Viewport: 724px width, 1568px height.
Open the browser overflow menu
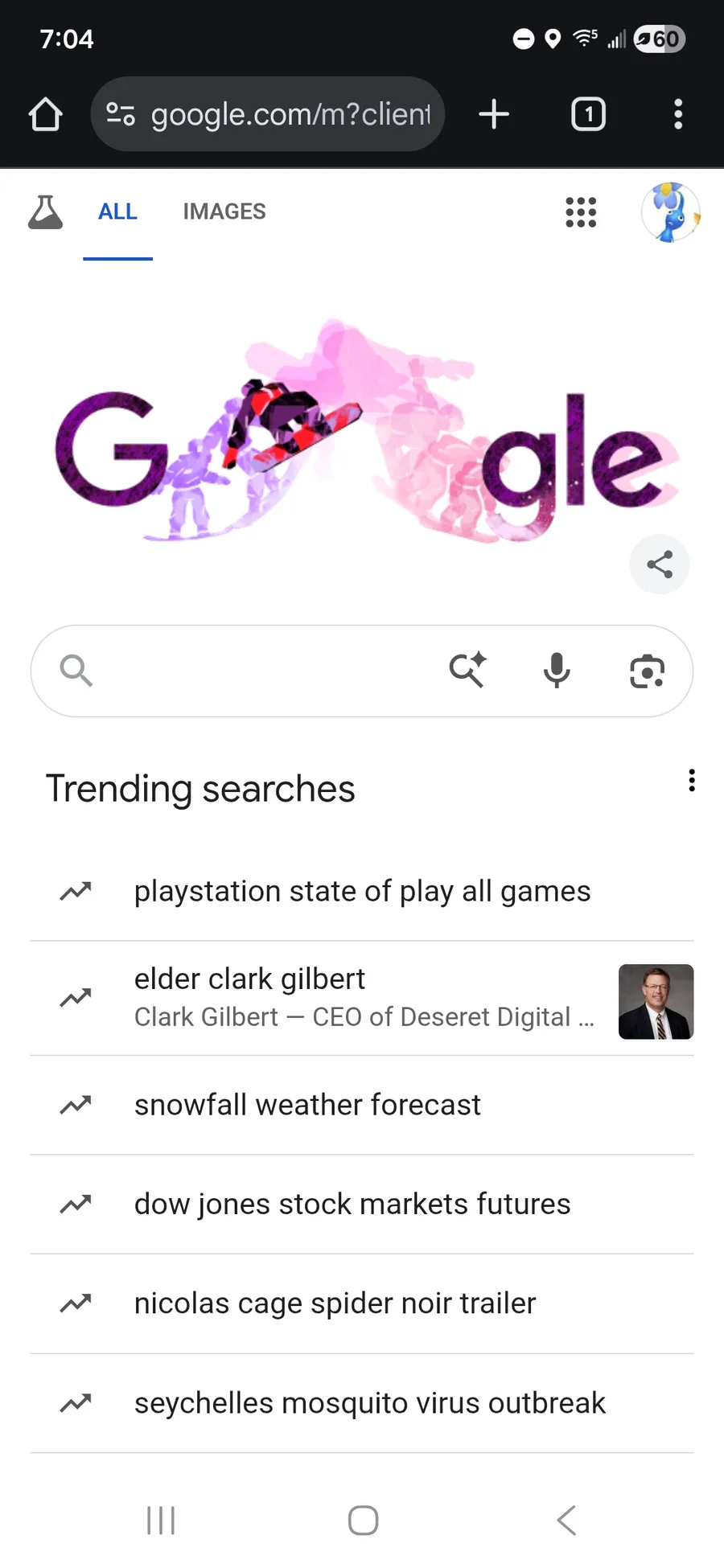[x=678, y=114]
